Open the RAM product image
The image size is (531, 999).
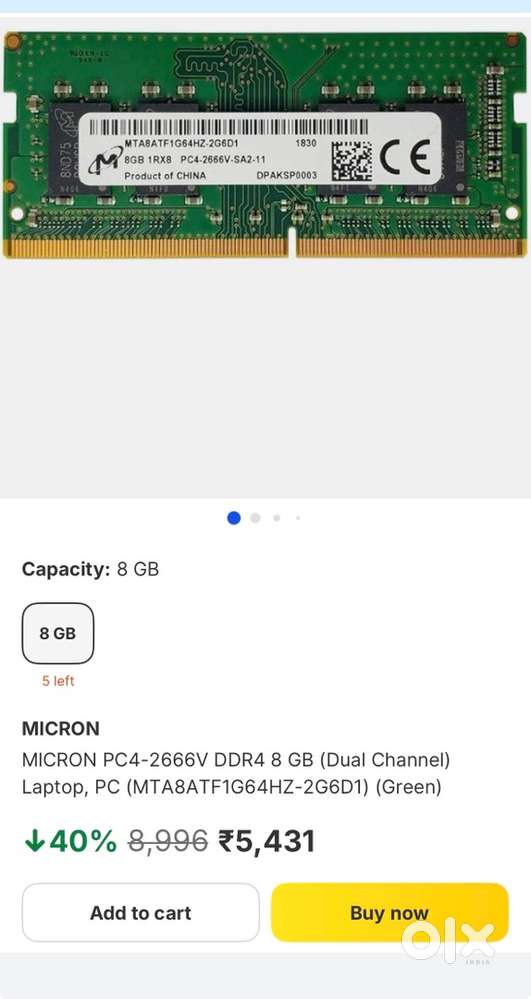[265, 144]
